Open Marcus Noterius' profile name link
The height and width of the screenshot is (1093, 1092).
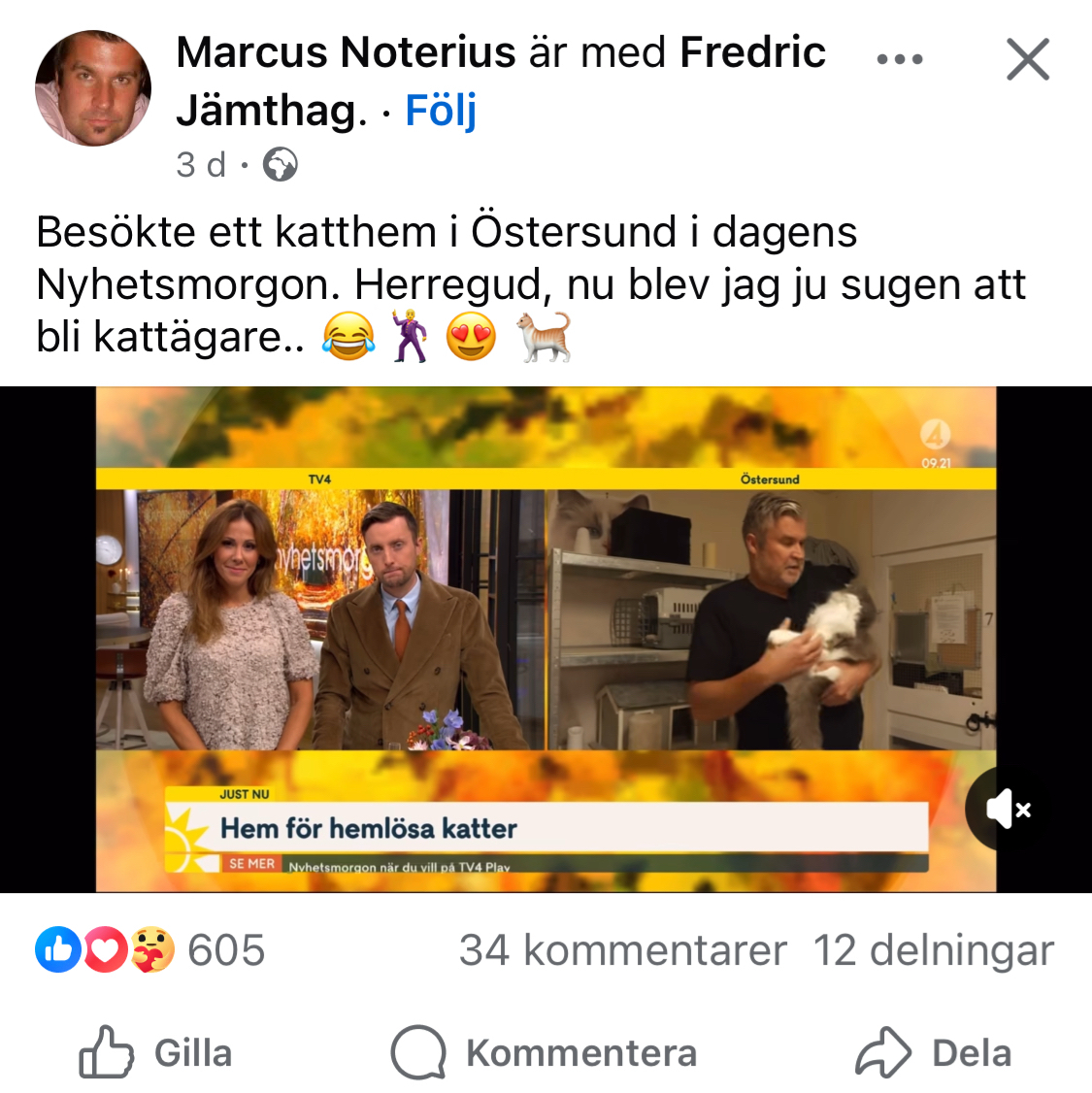346,52
